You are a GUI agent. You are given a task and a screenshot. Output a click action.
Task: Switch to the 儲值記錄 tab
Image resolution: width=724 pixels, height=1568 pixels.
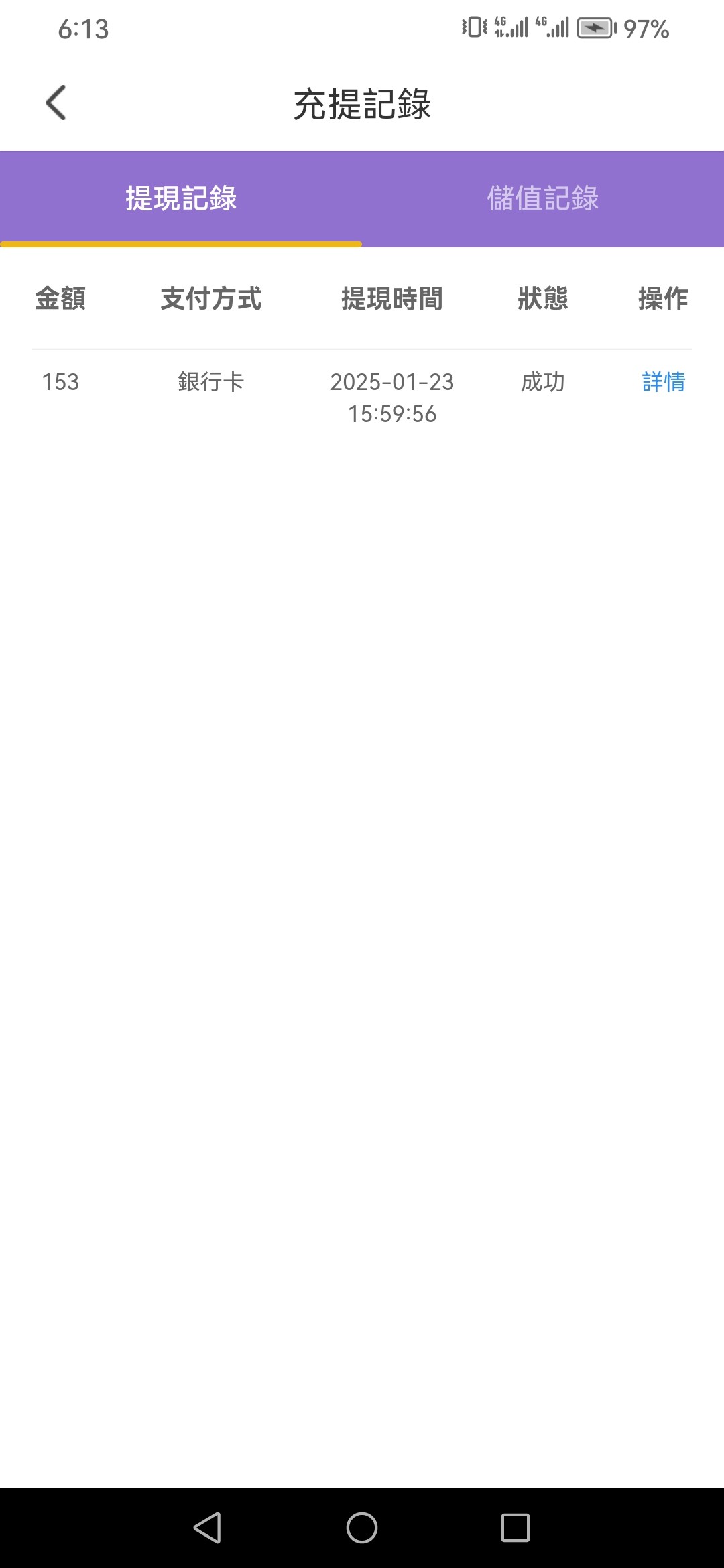pyautogui.click(x=542, y=198)
